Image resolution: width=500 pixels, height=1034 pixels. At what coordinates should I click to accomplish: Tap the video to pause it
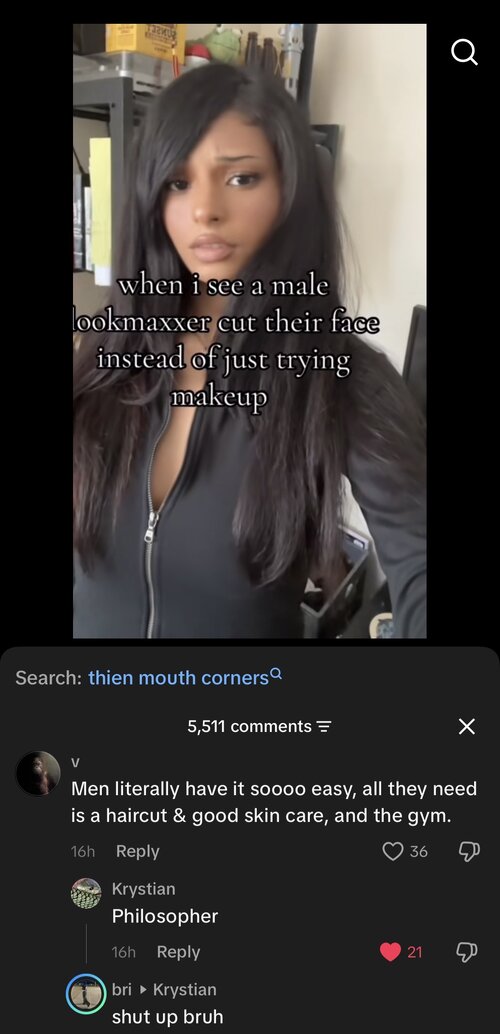tap(249, 331)
